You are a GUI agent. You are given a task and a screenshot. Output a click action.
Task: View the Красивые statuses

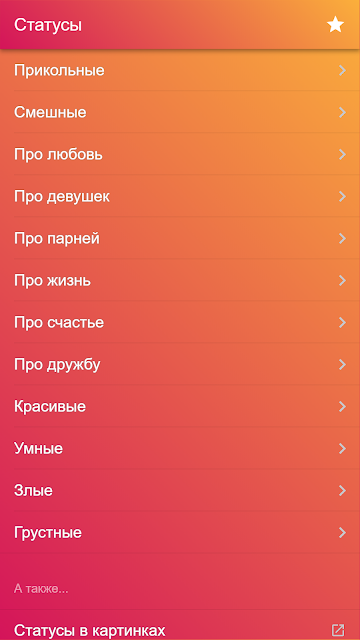[180, 407]
